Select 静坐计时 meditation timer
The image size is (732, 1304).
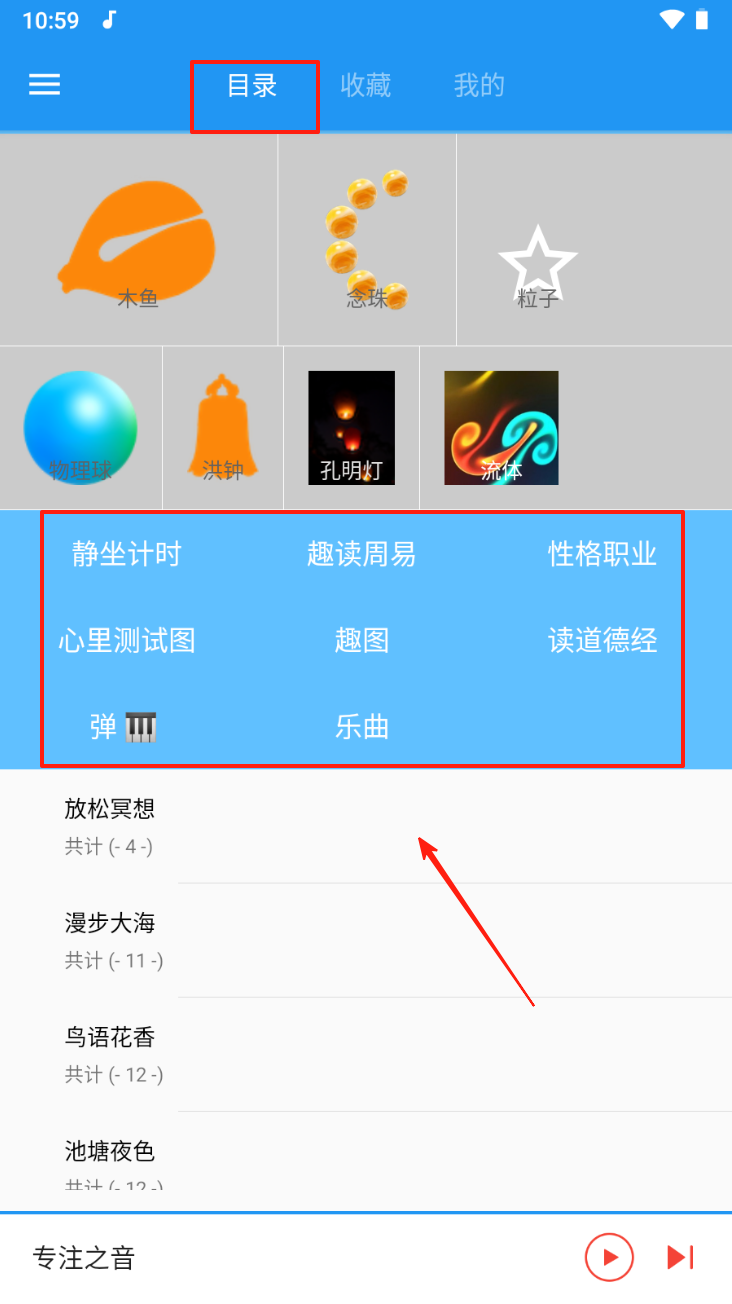[127, 554]
